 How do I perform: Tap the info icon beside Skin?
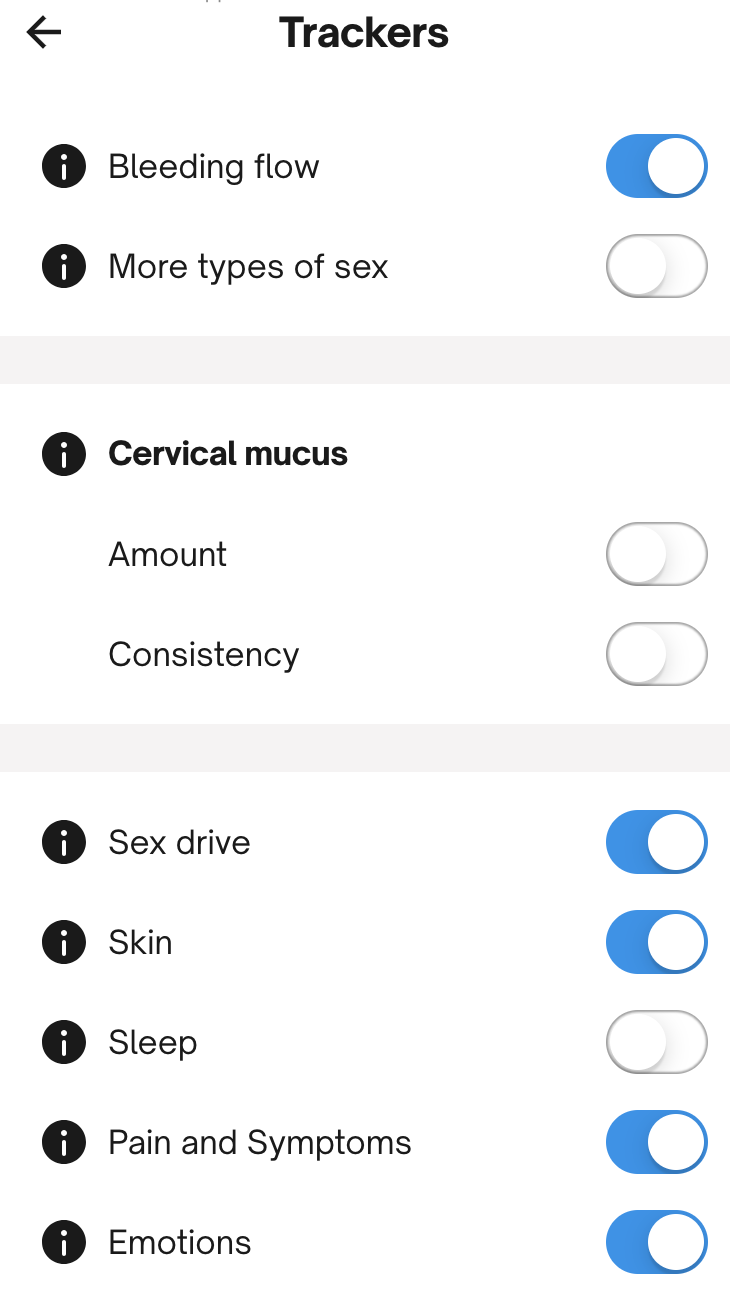[x=64, y=942]
